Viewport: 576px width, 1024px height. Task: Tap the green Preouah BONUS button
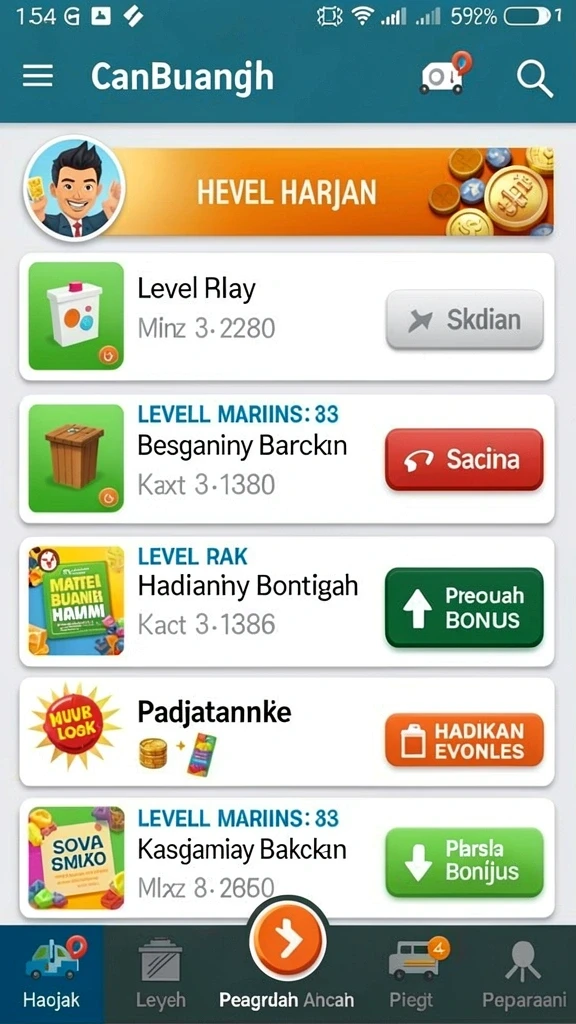464,607
